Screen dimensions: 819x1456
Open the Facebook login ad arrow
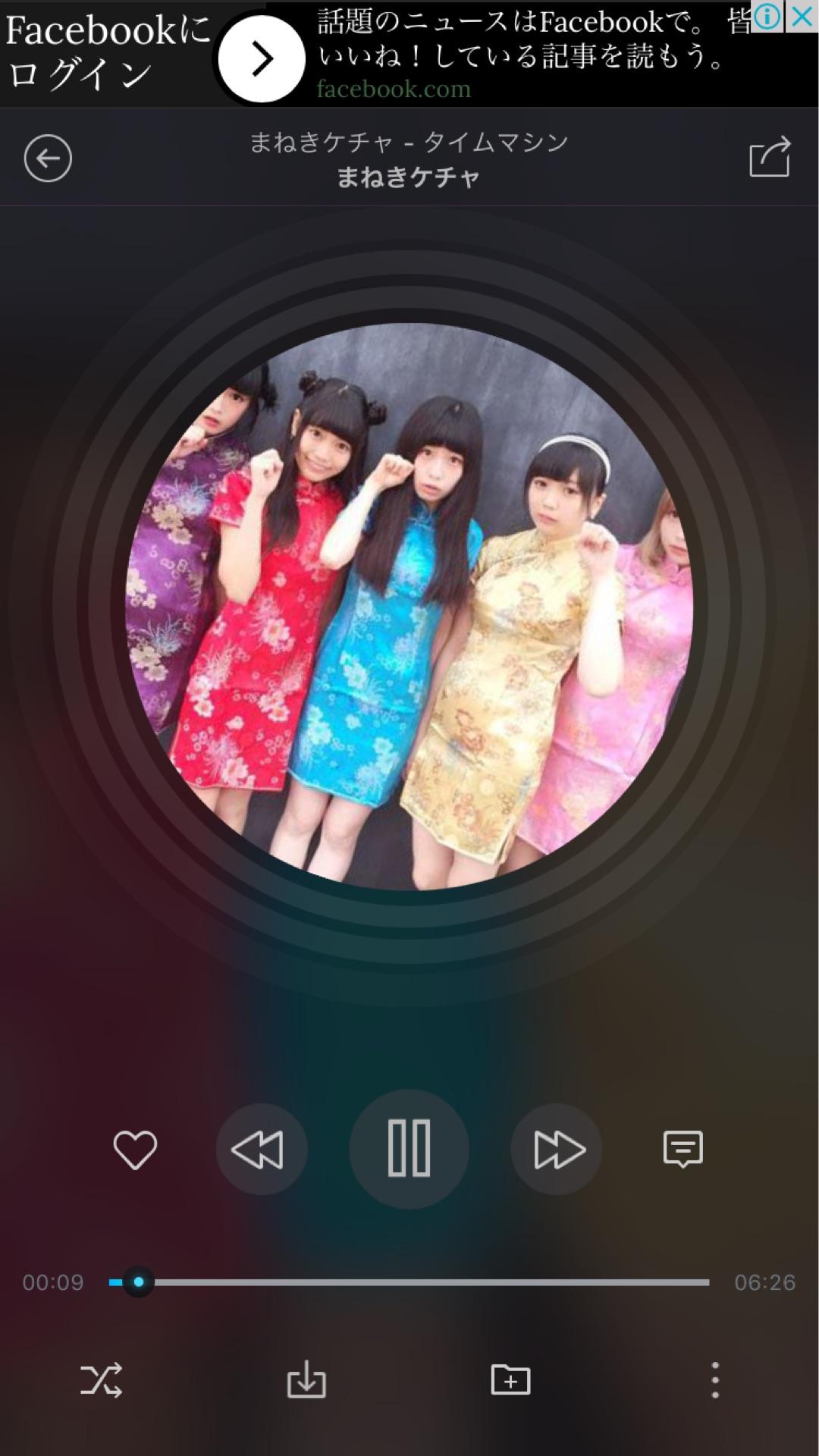pyautogui.click(x=262, y=58)
